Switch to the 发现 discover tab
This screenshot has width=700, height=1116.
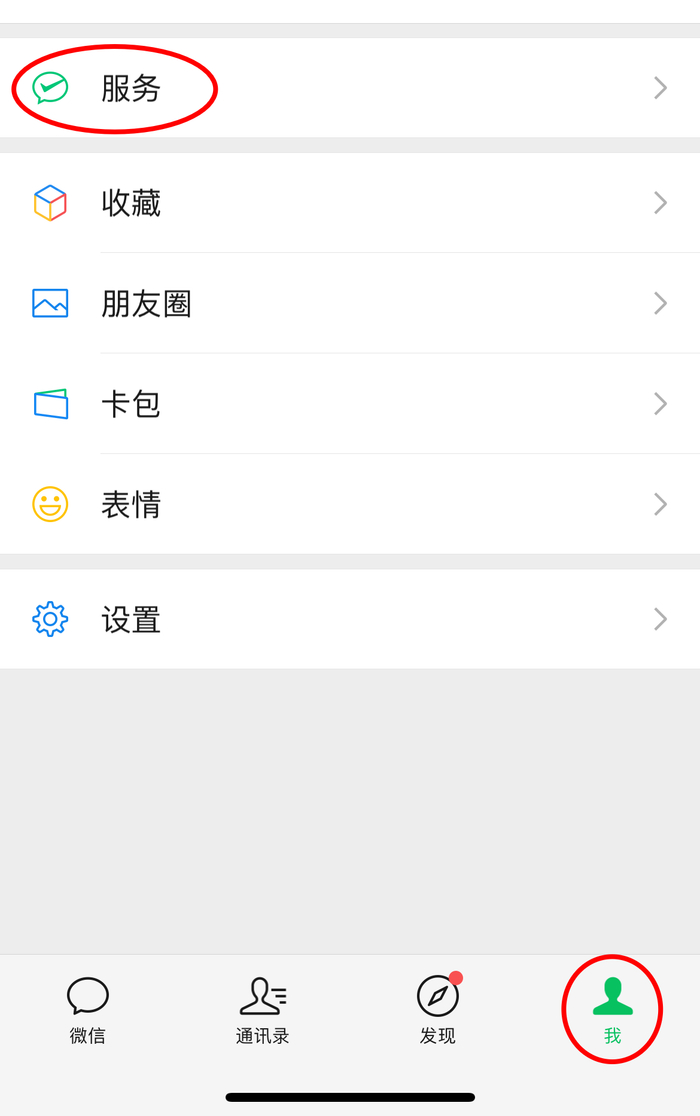438,1010
